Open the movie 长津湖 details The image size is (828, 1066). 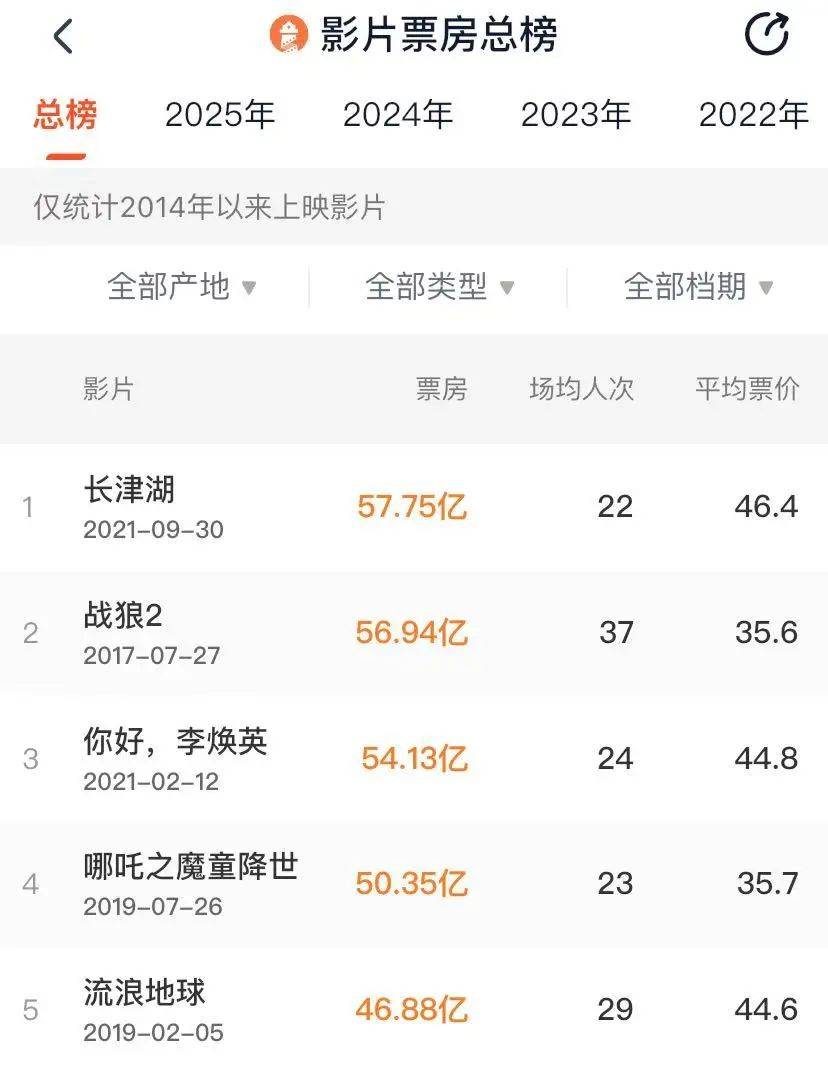(x=123, y=490)
